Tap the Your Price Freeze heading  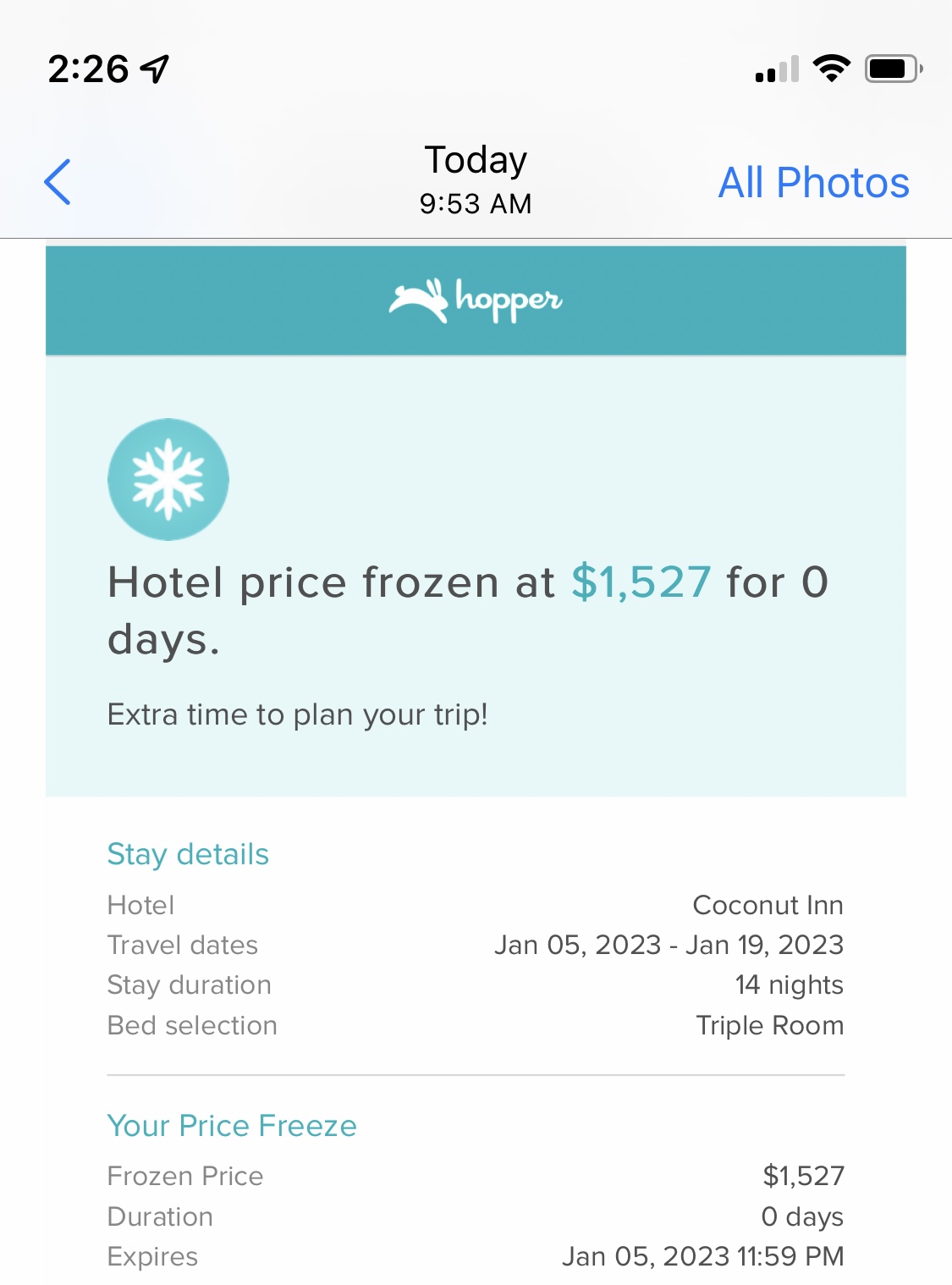[231, 1126]
